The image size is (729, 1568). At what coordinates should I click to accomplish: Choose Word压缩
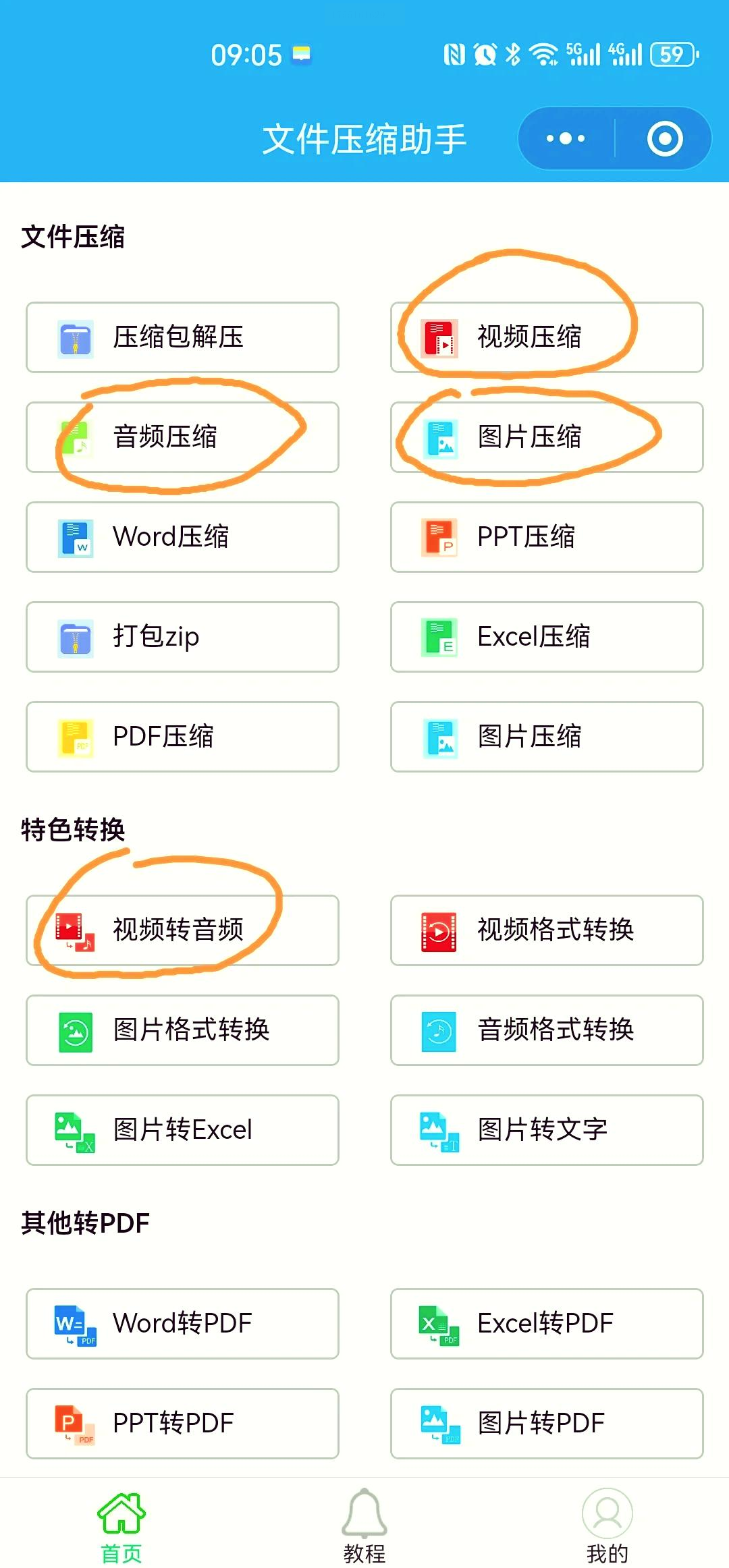click(x=182, y=537)
